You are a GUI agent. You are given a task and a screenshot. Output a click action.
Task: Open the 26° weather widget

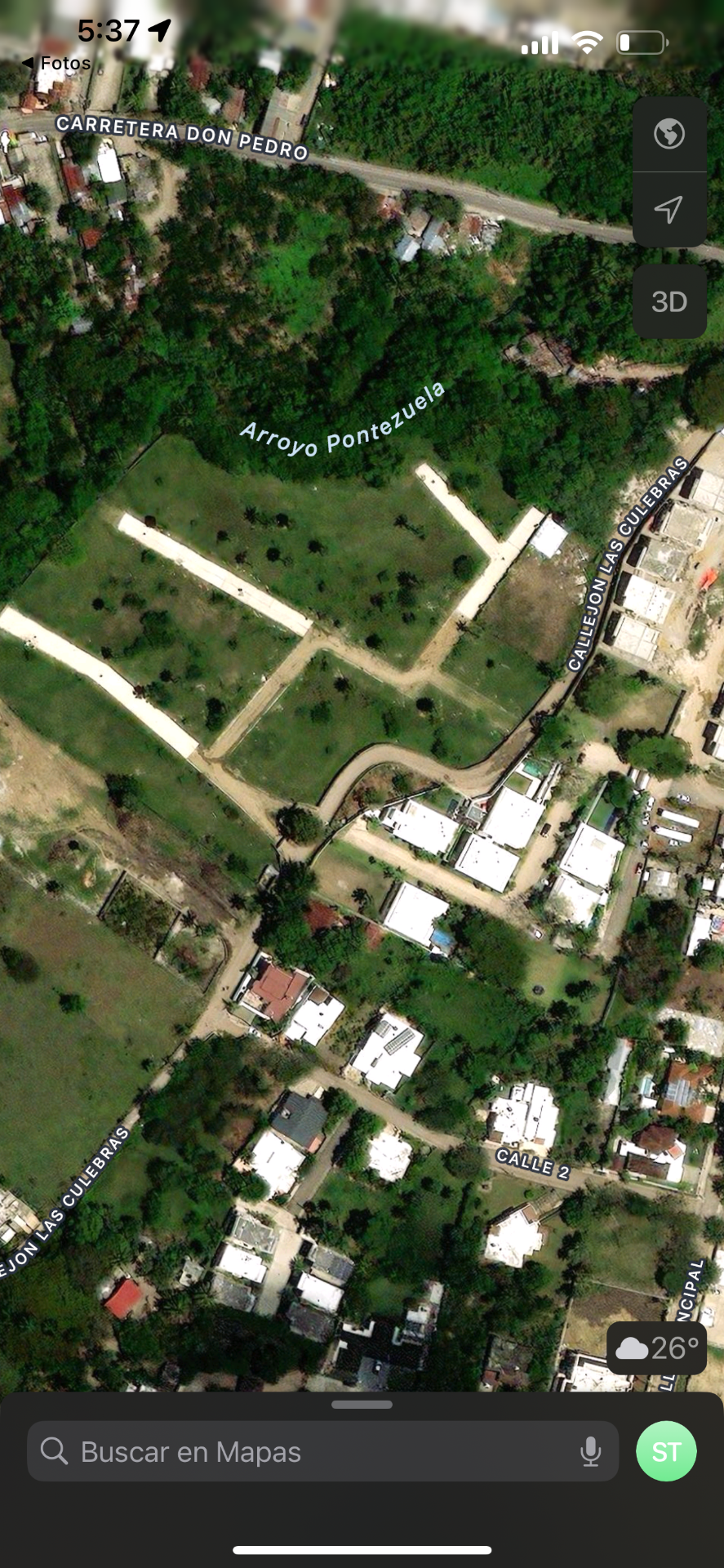[657, 1347]
